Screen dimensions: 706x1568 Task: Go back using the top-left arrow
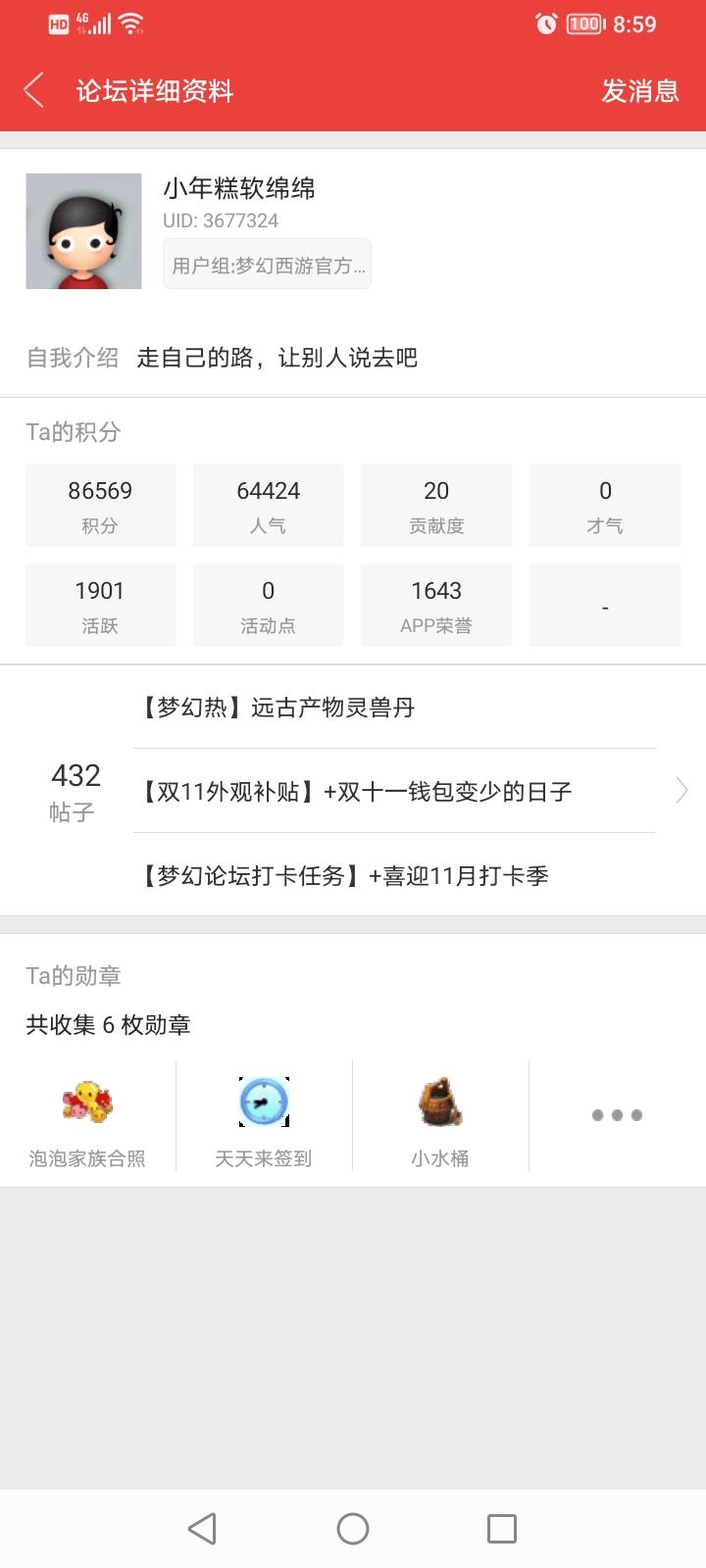point(34,90)
